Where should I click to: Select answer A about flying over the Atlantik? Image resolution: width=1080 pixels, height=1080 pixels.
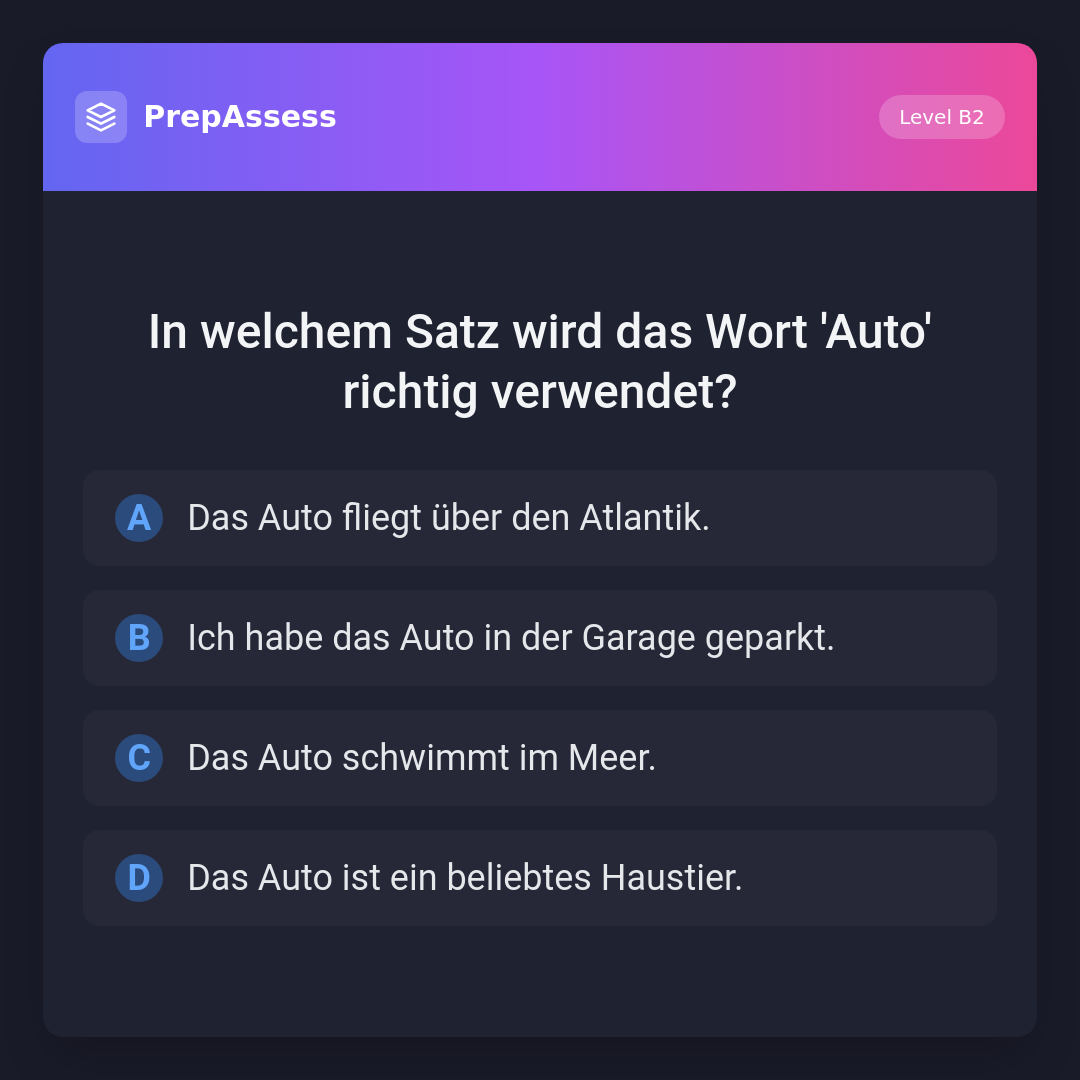pyautogui.click(x=540, y=518)
